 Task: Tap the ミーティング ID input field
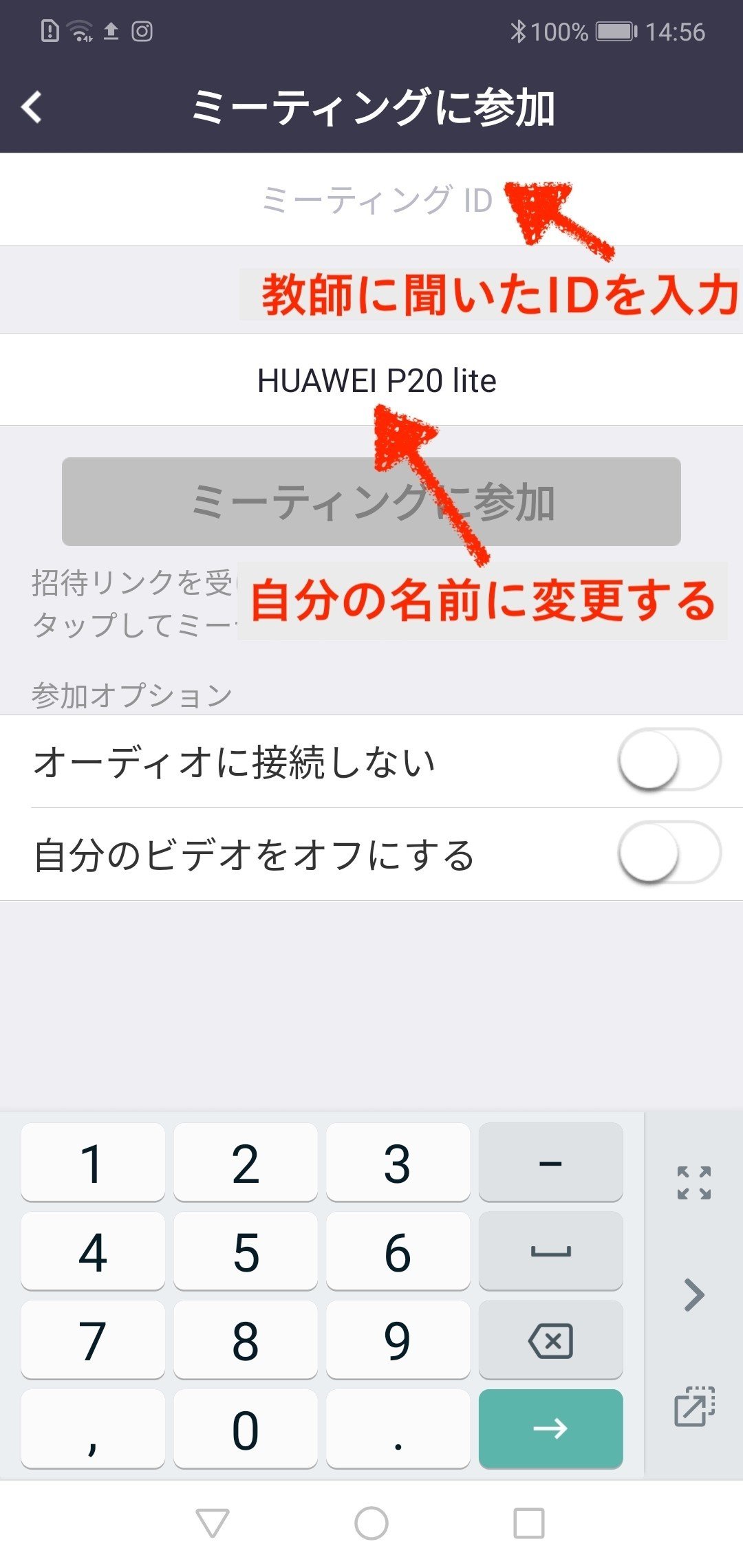(371, 199)
